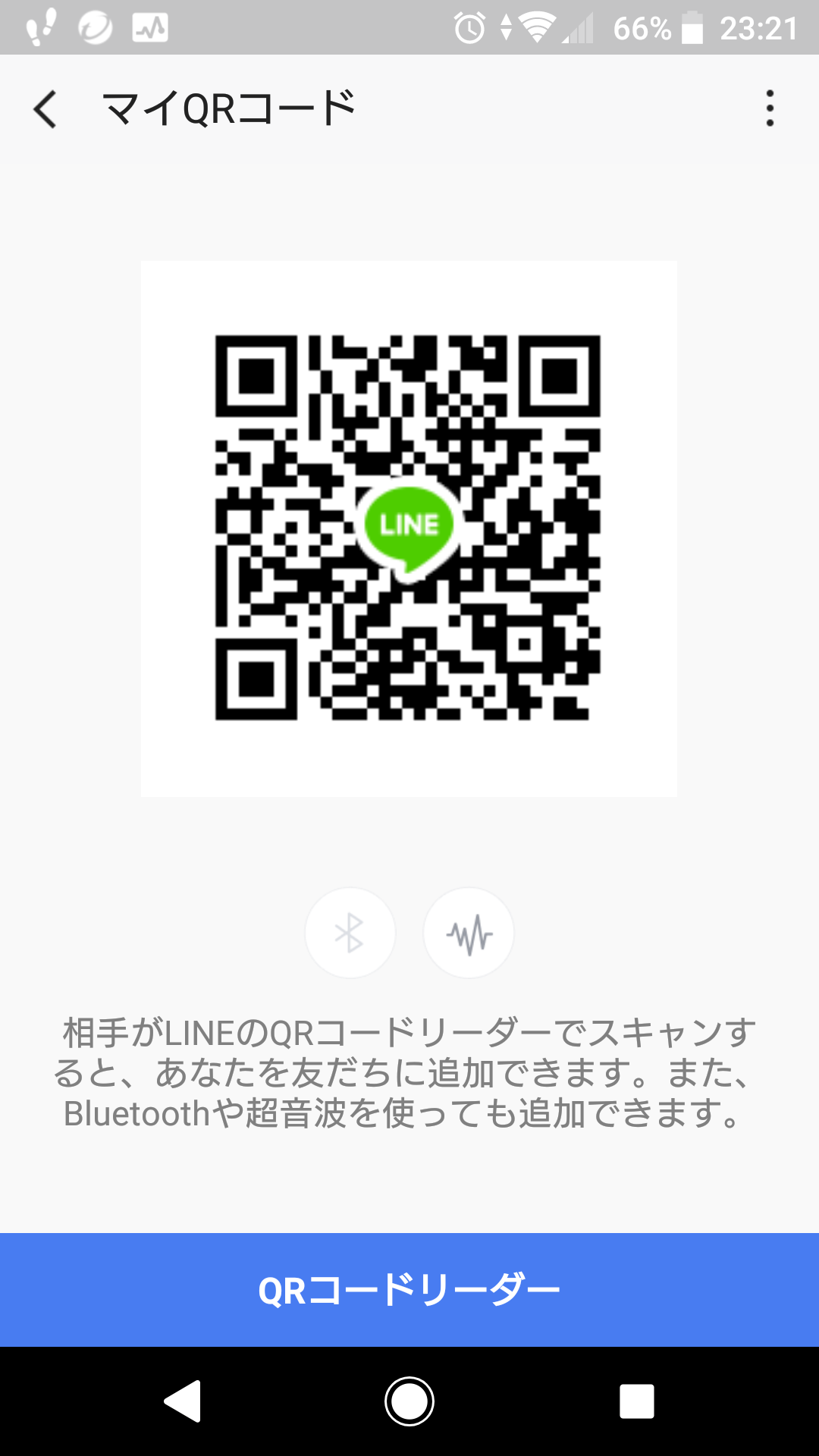Viewport: 819px width, 1456px height.
Task: Open the three-dot overflow menu
Action: [x=770, y=108]
